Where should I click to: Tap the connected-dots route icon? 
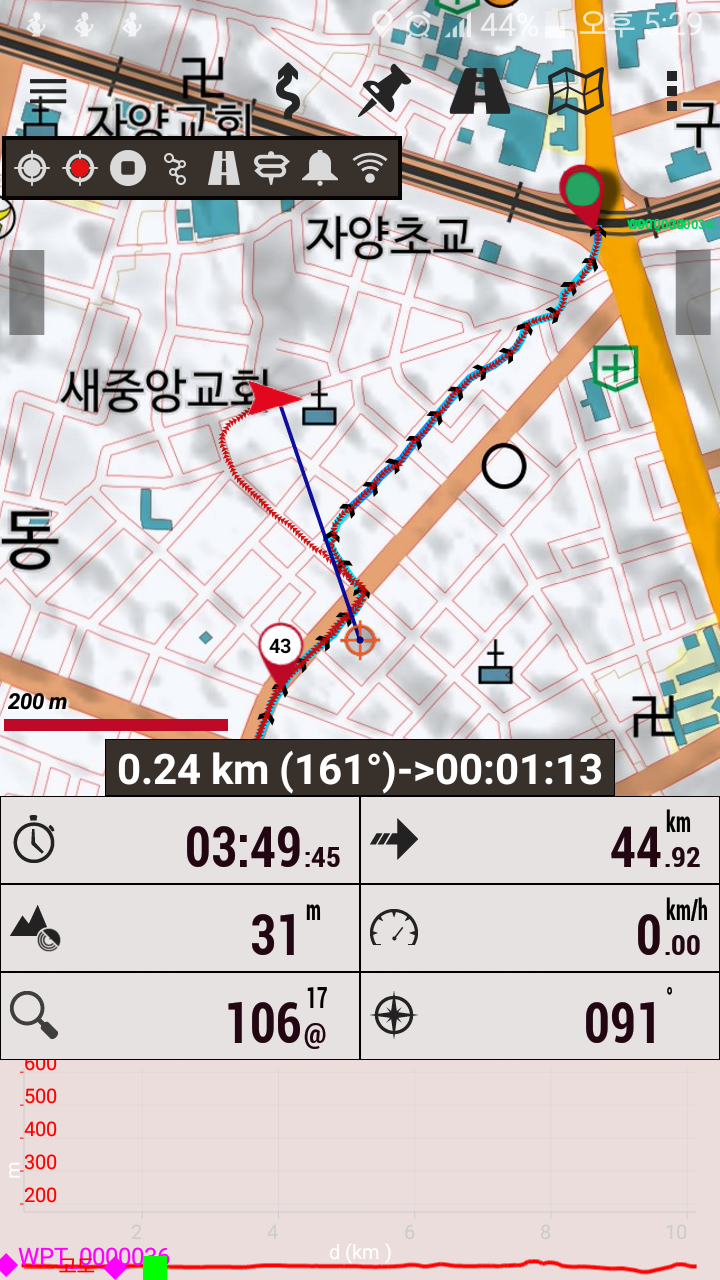[x=177, y=168]
